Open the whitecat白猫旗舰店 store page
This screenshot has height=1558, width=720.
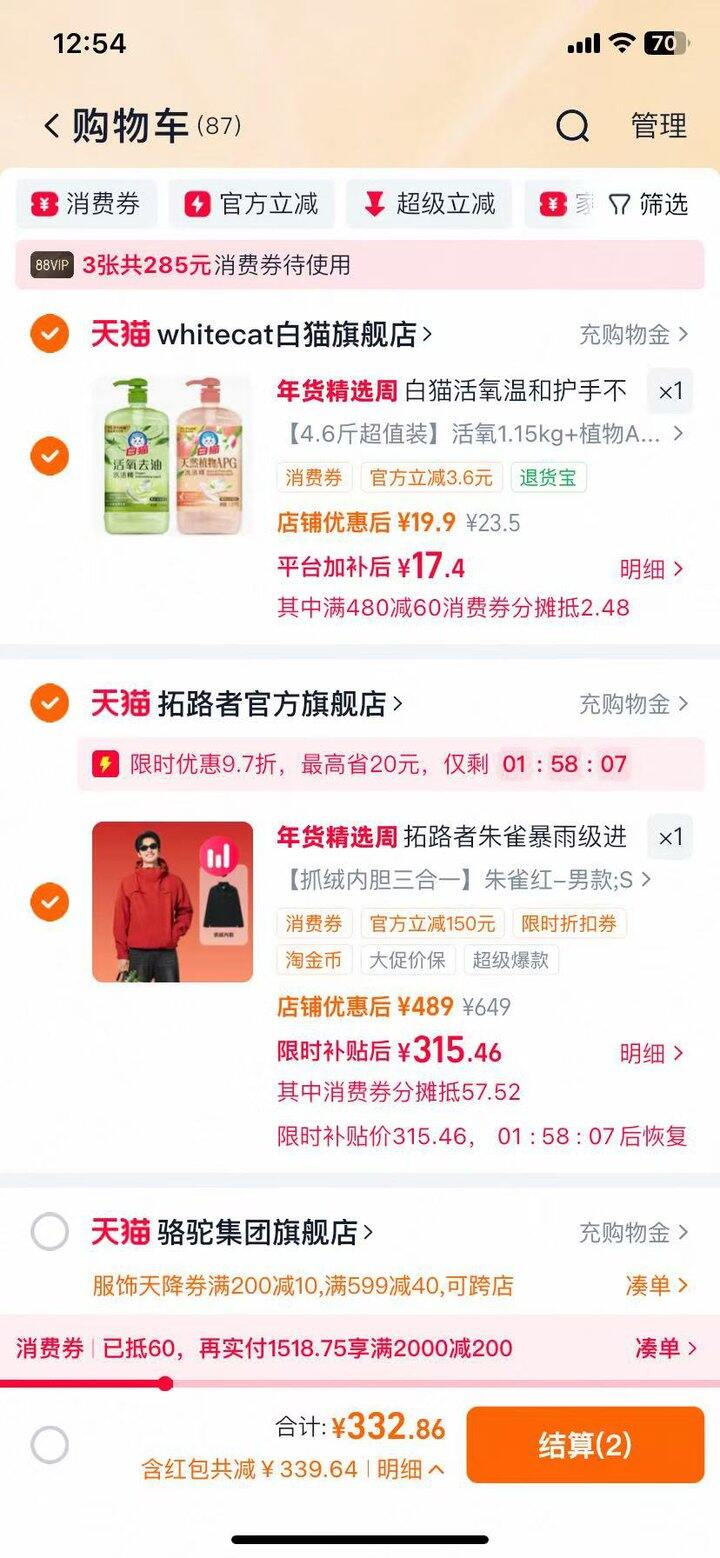click(x=293, y=334)
